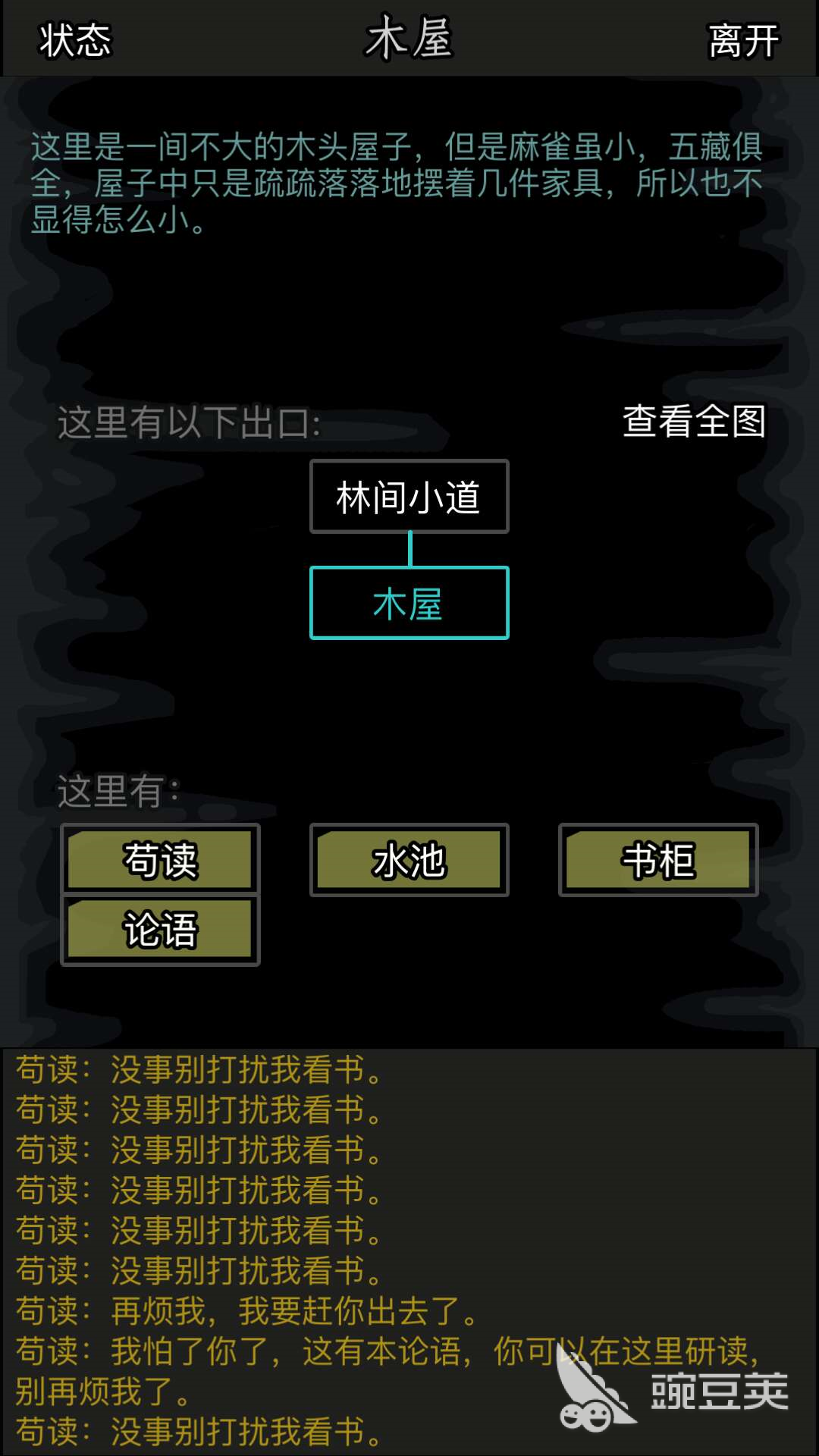819x1456 pixels.
Task: Open 查看全图 to view the full map
Action: pos(694,421)
